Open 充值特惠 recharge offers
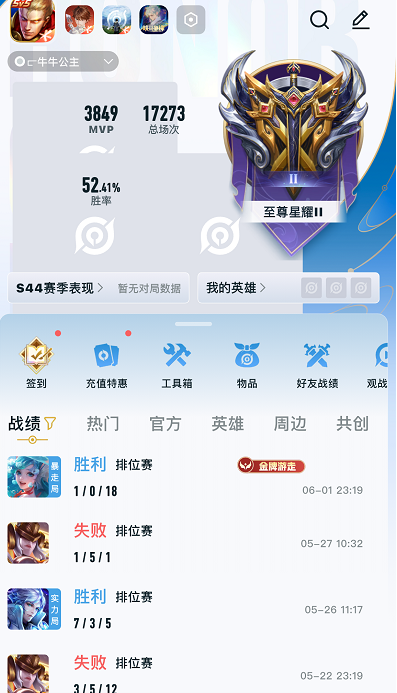The height and width of the screenshot is (693, 397). [107, 366]
